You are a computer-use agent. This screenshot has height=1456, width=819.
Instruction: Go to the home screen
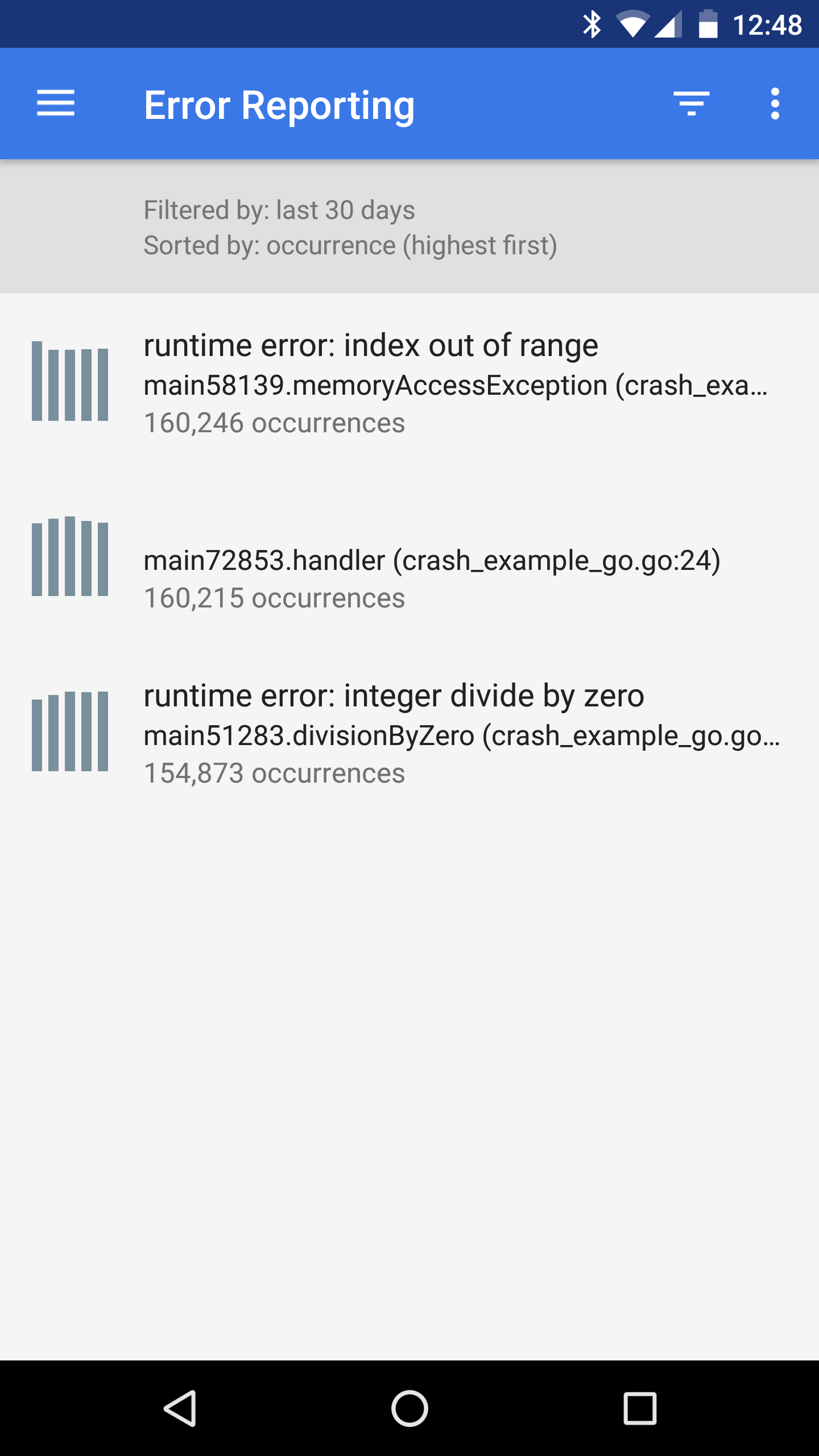pos(409,1408)
